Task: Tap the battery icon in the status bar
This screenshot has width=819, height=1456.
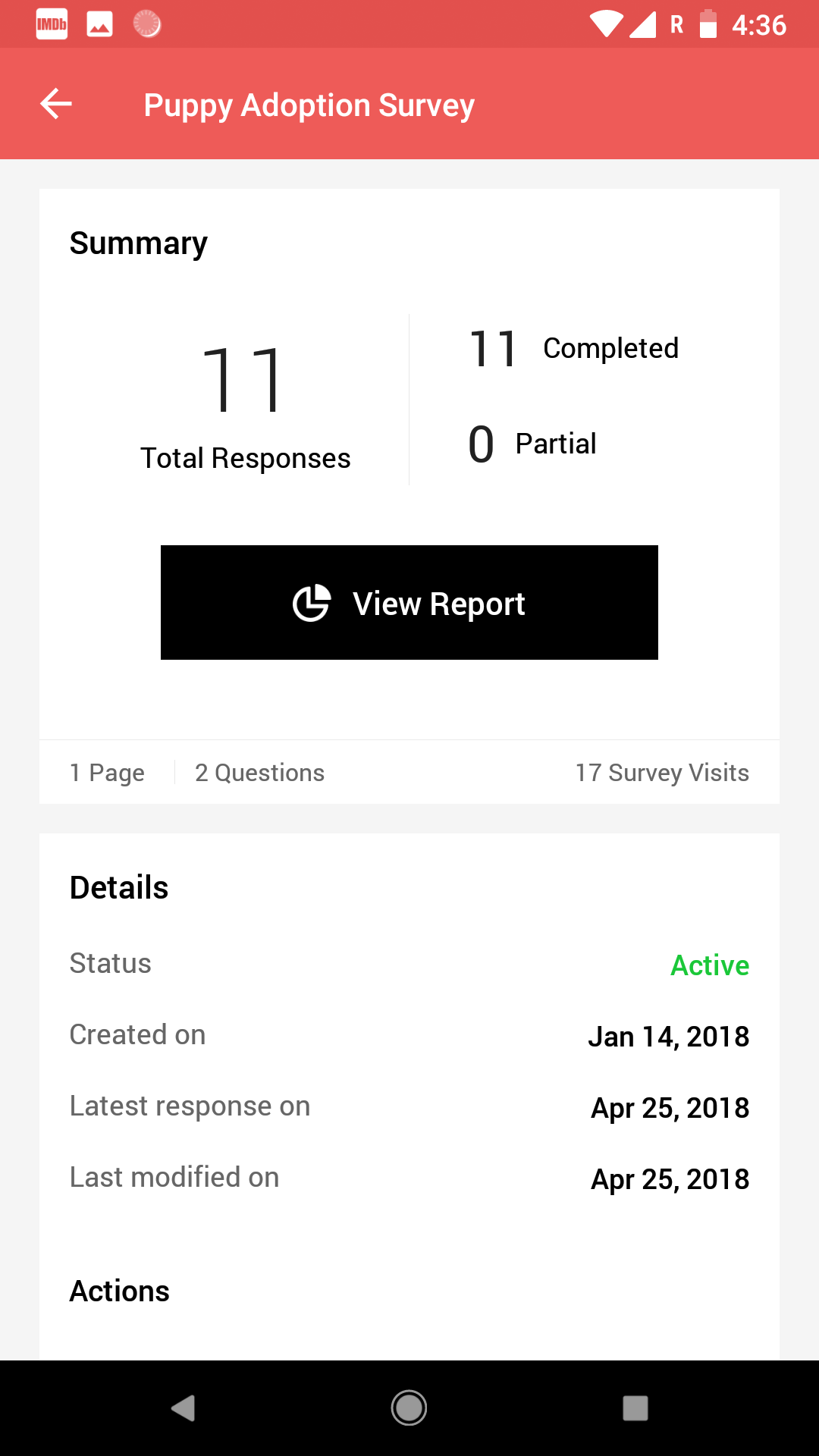Action: pyautogui.click(x=708, y=24)
